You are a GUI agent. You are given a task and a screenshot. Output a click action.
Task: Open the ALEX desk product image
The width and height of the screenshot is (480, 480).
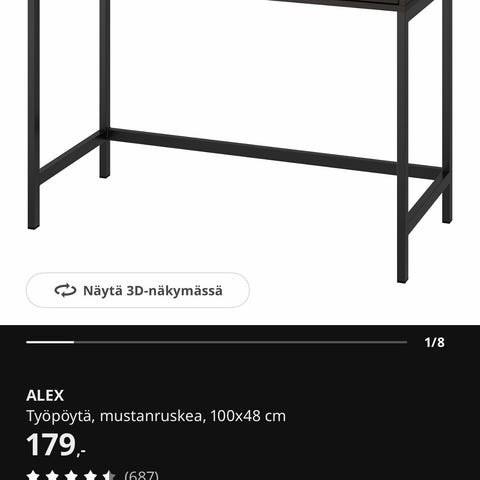click(x=240, y=142)
